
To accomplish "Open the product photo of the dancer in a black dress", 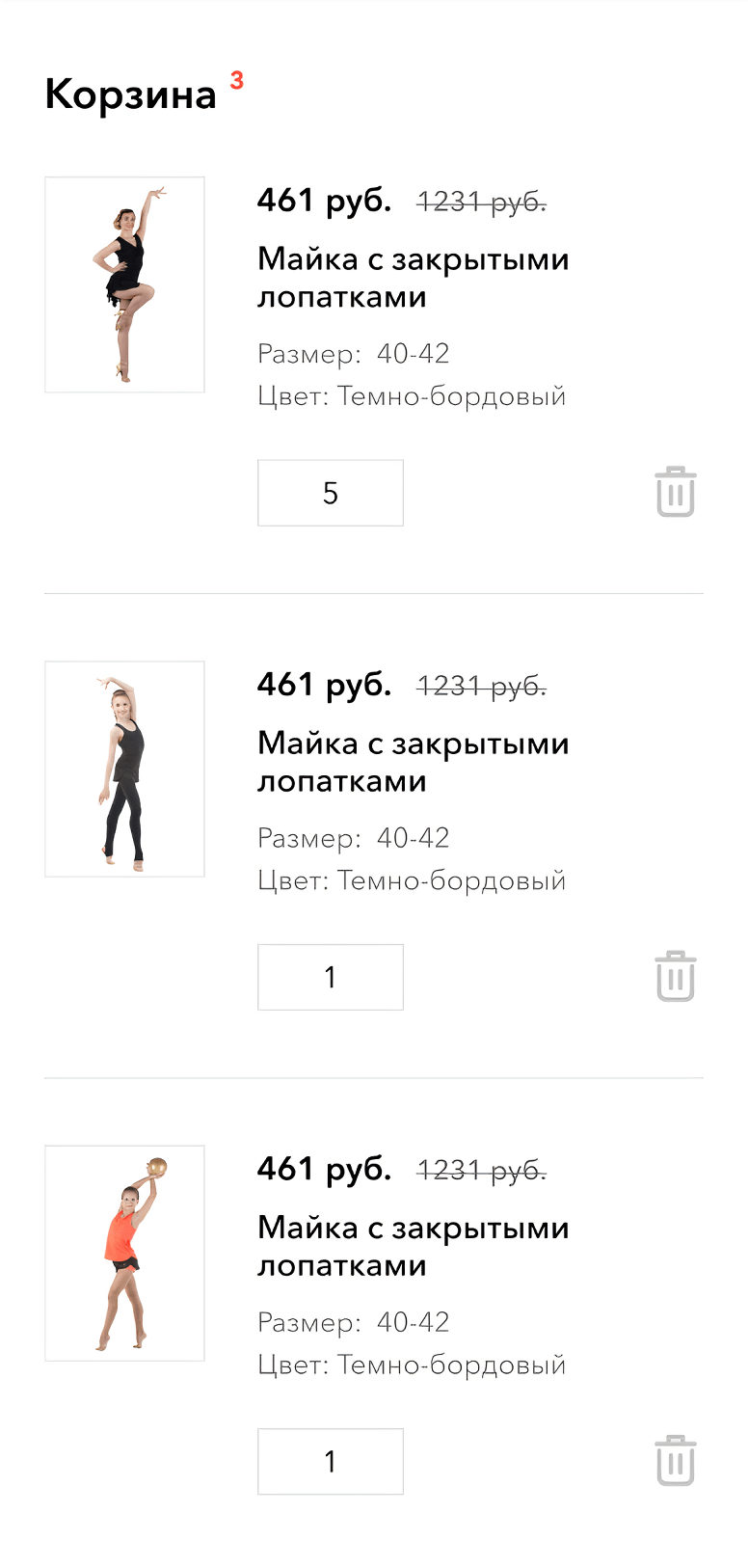I will point(124,284).
